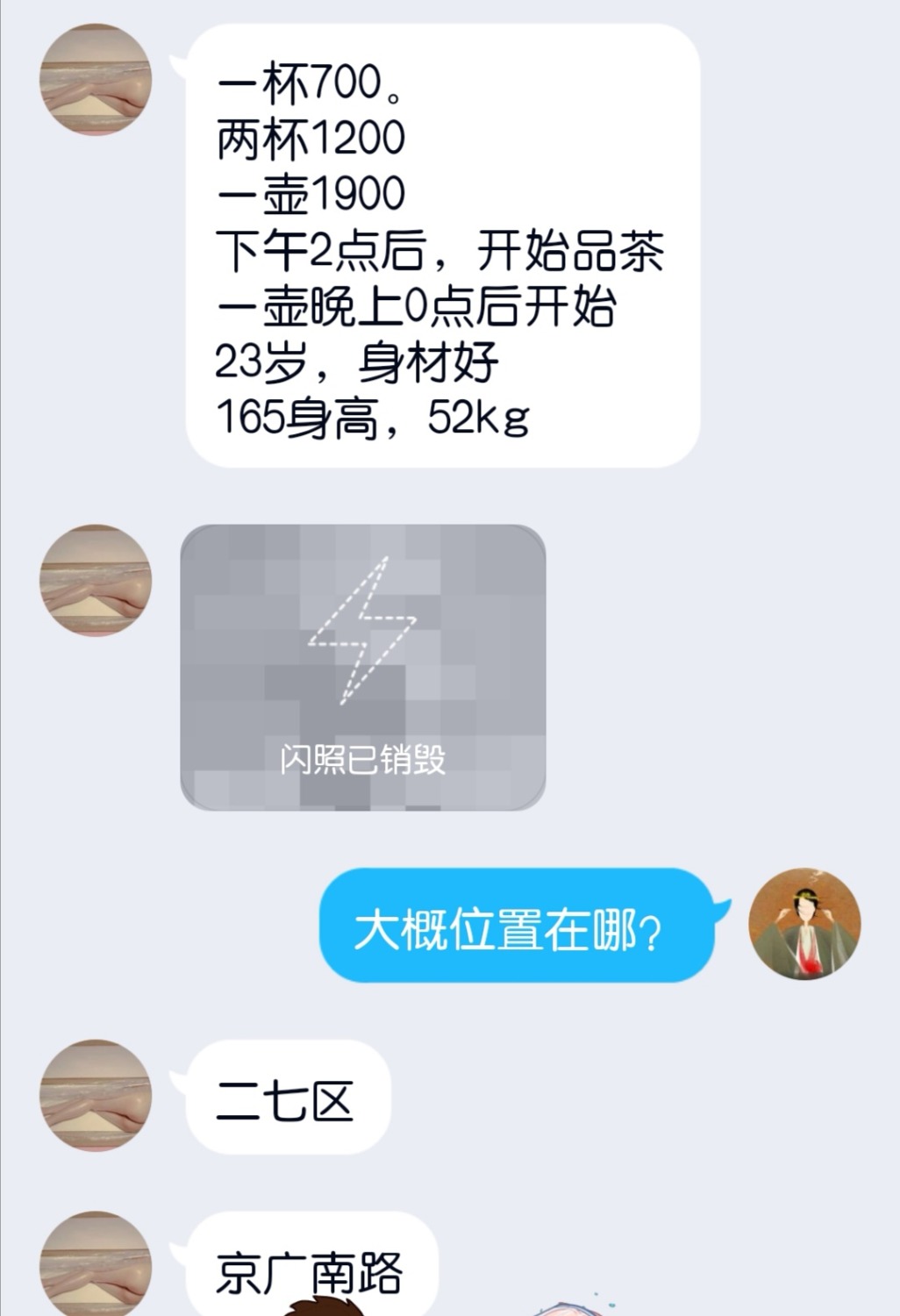Viewport: 900px width, 1316px height.
Task: Tap the avatar beside the 一杯700 message
Action: (x=96, y=80)
